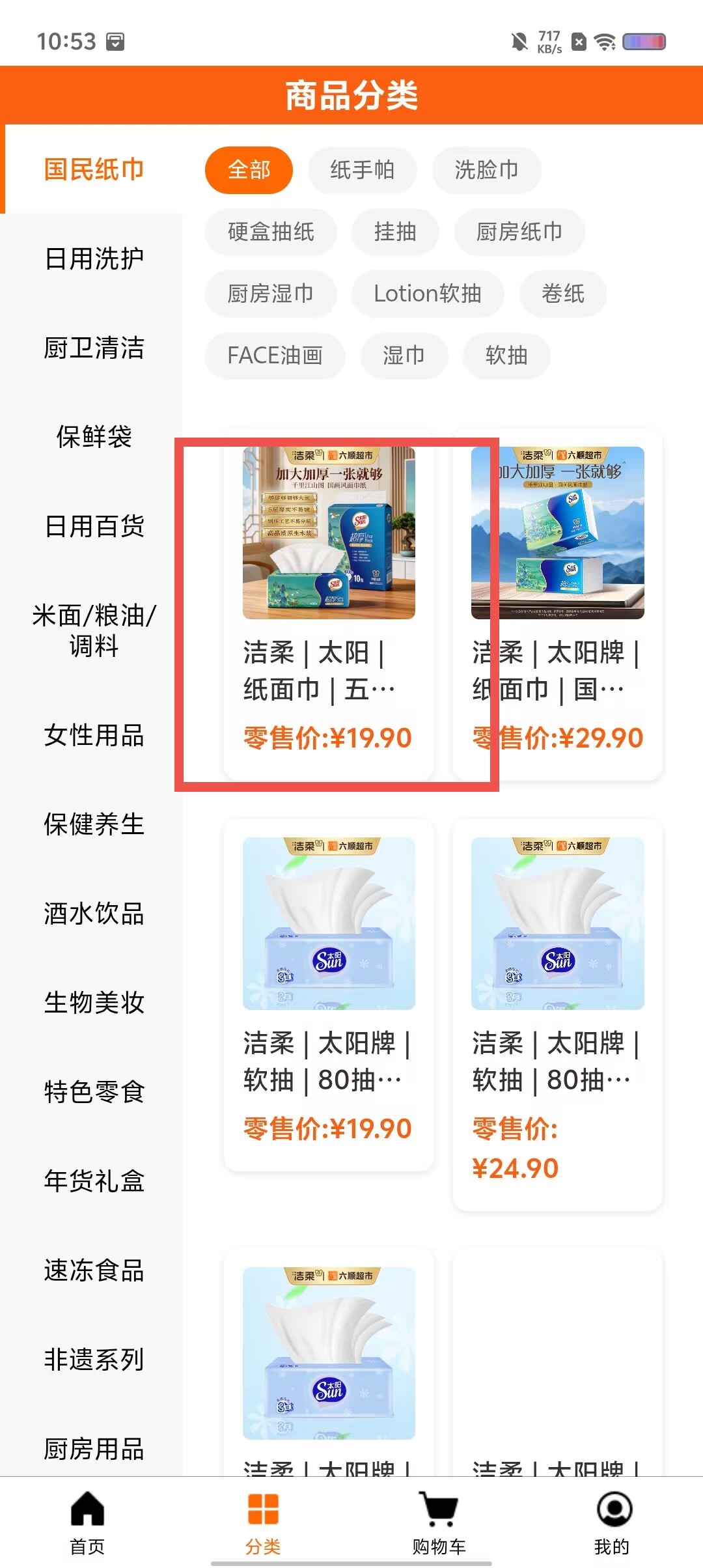Viewport: 703px width, 1568px height.
Task: Open the 洁柔太阳牌纸面巾 ¥29.90 product card
Action: [x=558, y=604]
